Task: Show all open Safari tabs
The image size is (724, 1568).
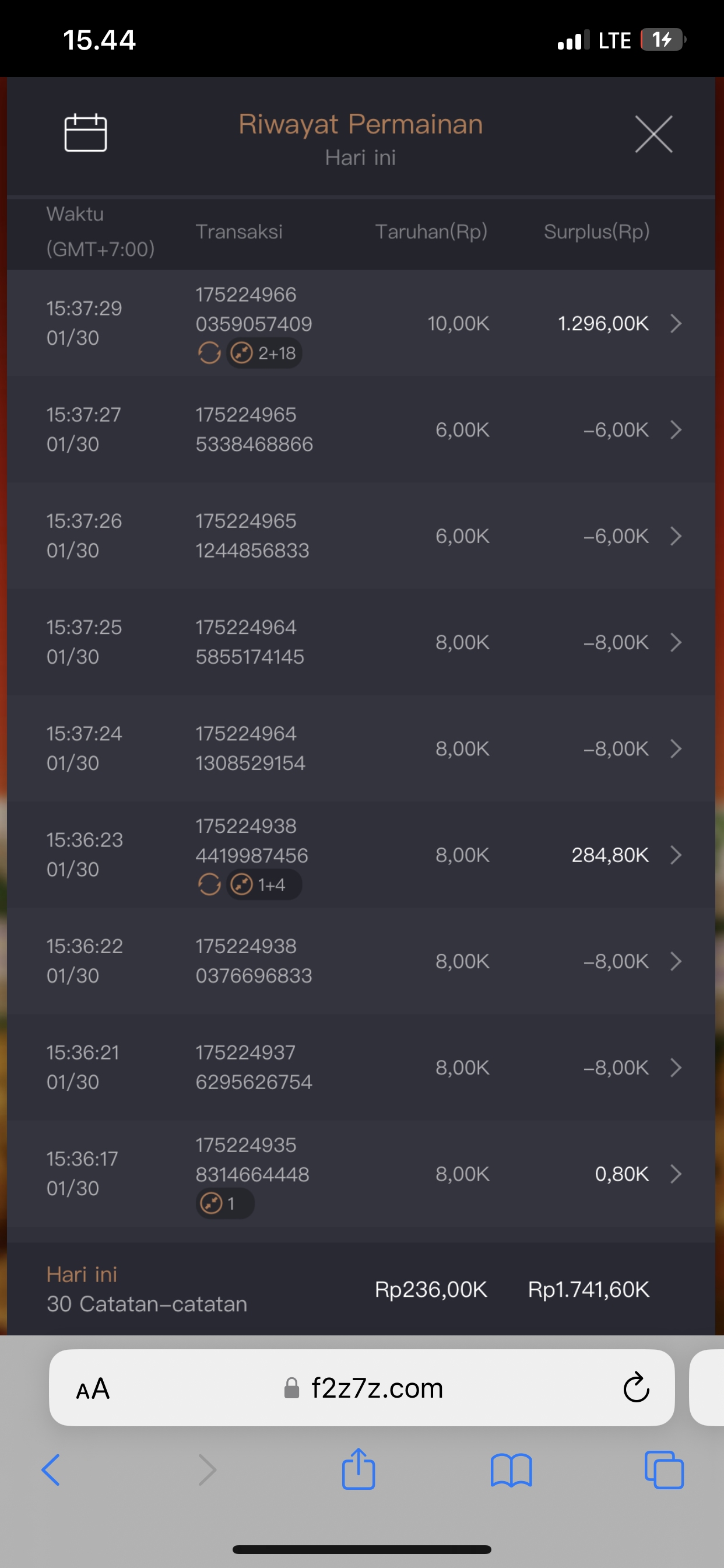Action: click(x=664, y=1470)
